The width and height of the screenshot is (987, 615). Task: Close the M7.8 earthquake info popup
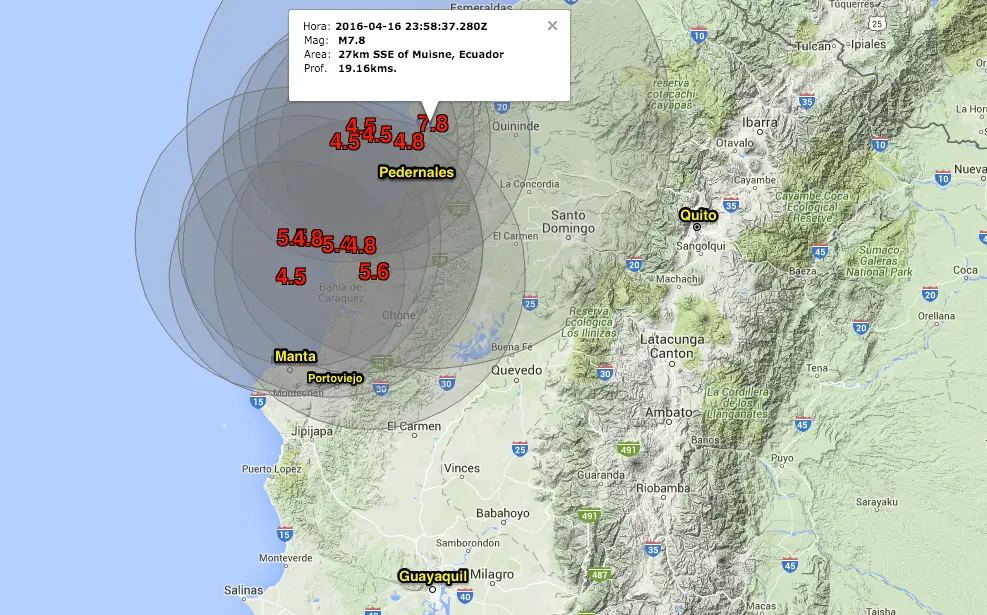(552, 26)
